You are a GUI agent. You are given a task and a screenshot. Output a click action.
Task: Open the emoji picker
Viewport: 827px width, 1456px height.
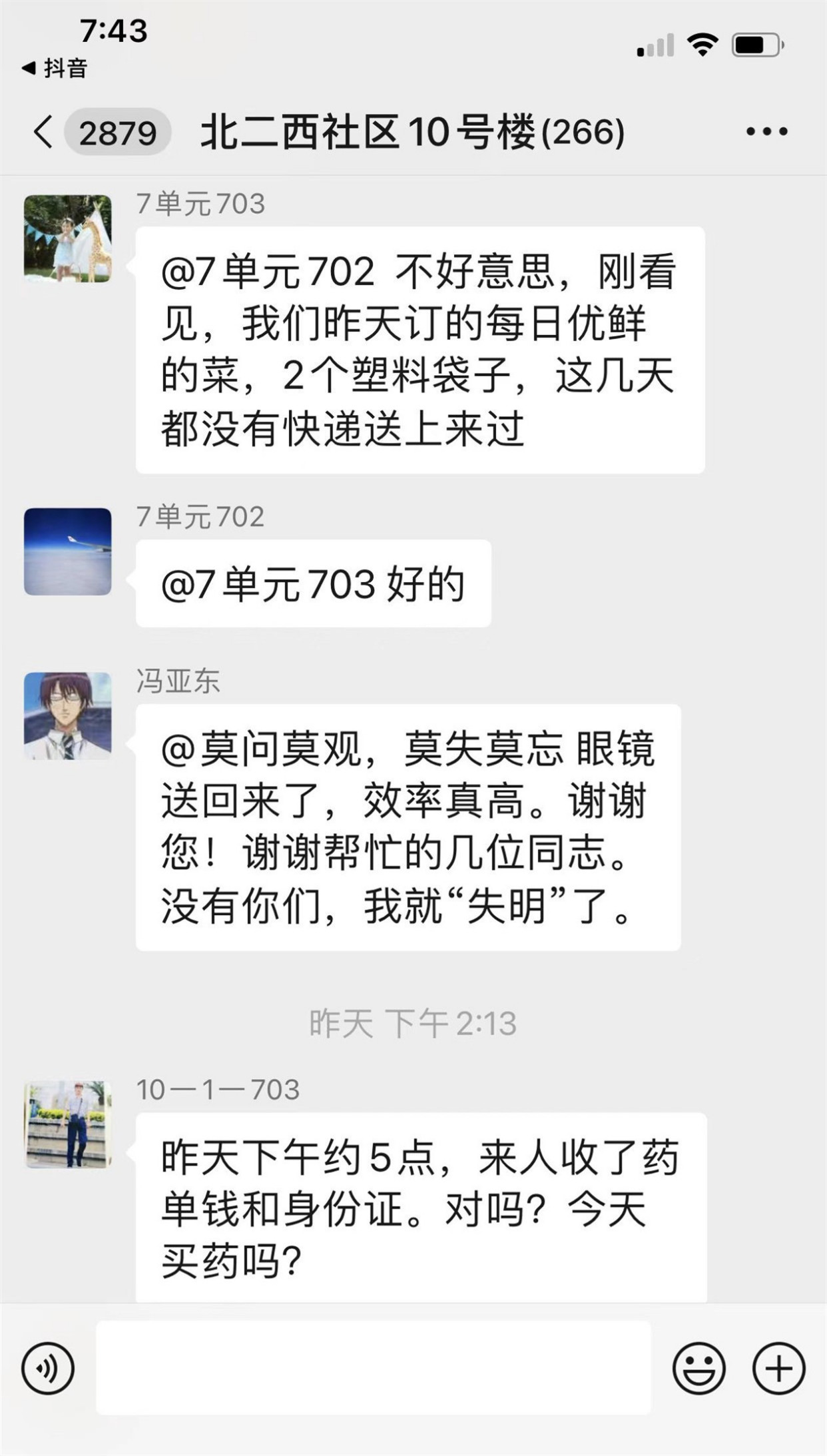click(698, 1369)
